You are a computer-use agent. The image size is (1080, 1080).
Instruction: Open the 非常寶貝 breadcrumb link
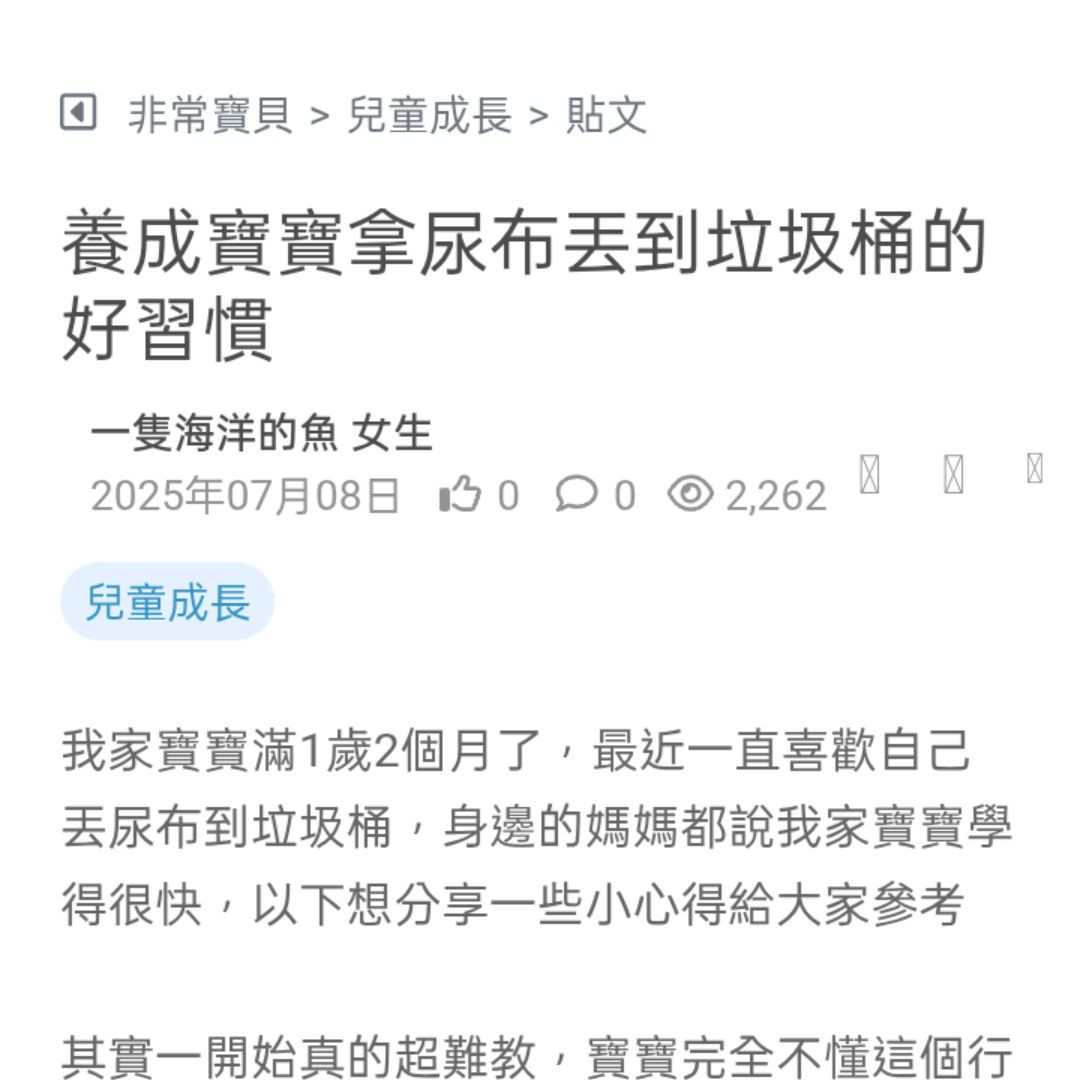pyautogui.click(x=210, y=115)
